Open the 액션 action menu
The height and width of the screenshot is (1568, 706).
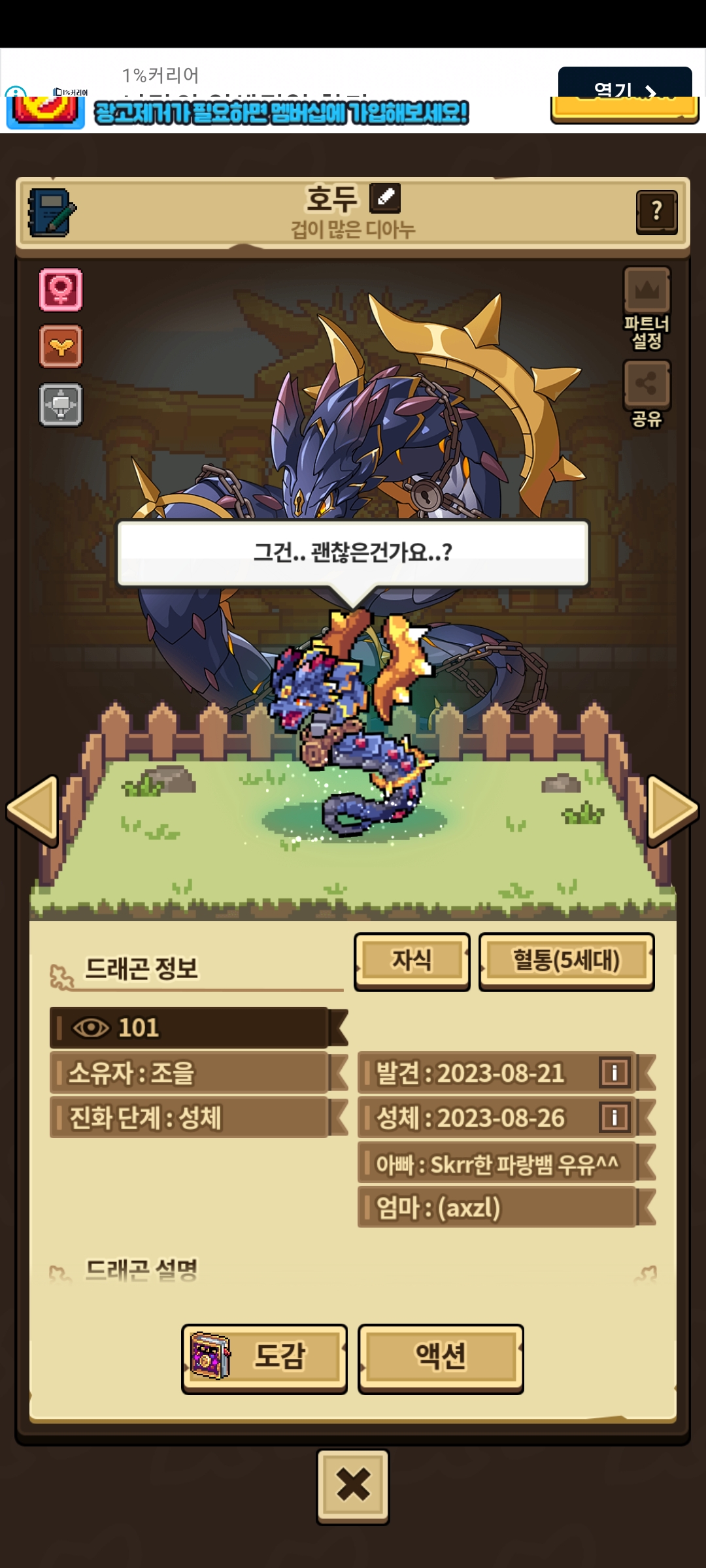[x=441, y=1358]
